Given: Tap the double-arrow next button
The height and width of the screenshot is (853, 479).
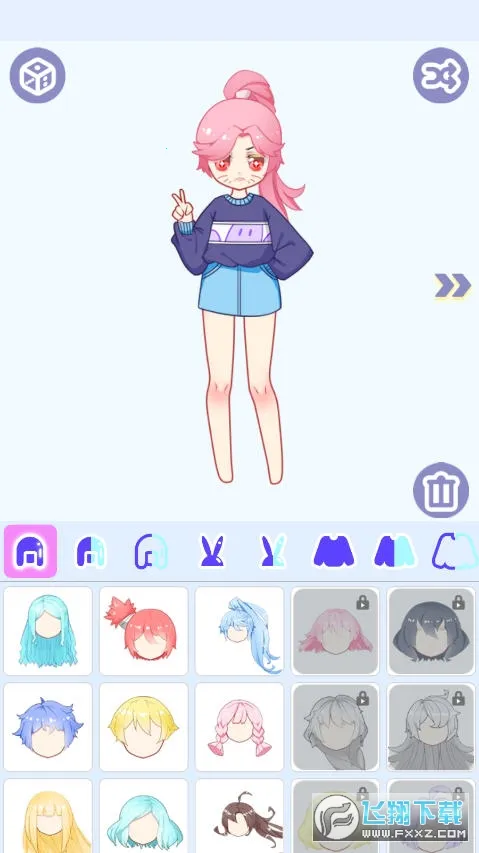Looking at the screenshot, I should [453, 286].
